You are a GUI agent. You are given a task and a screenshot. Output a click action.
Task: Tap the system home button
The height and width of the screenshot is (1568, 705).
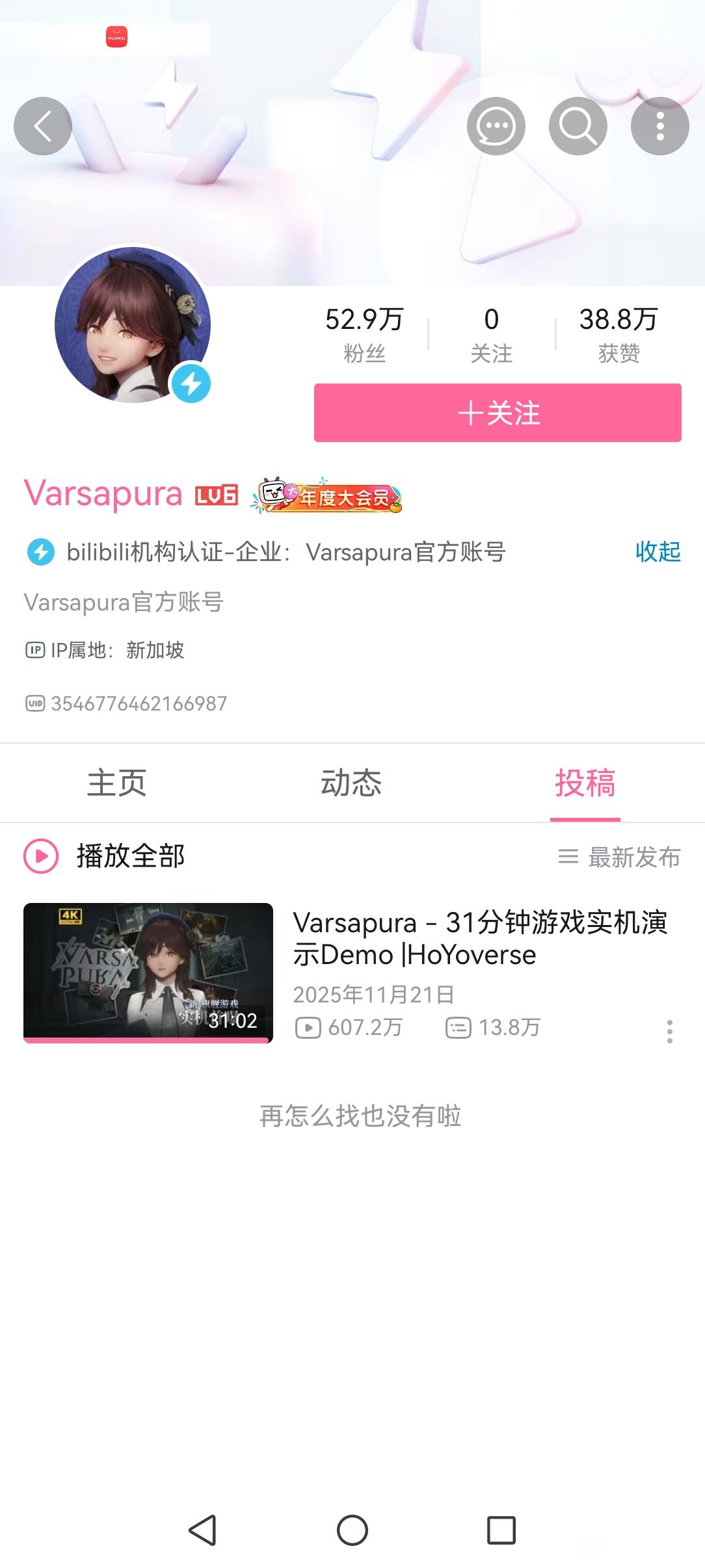[352, 1530]
